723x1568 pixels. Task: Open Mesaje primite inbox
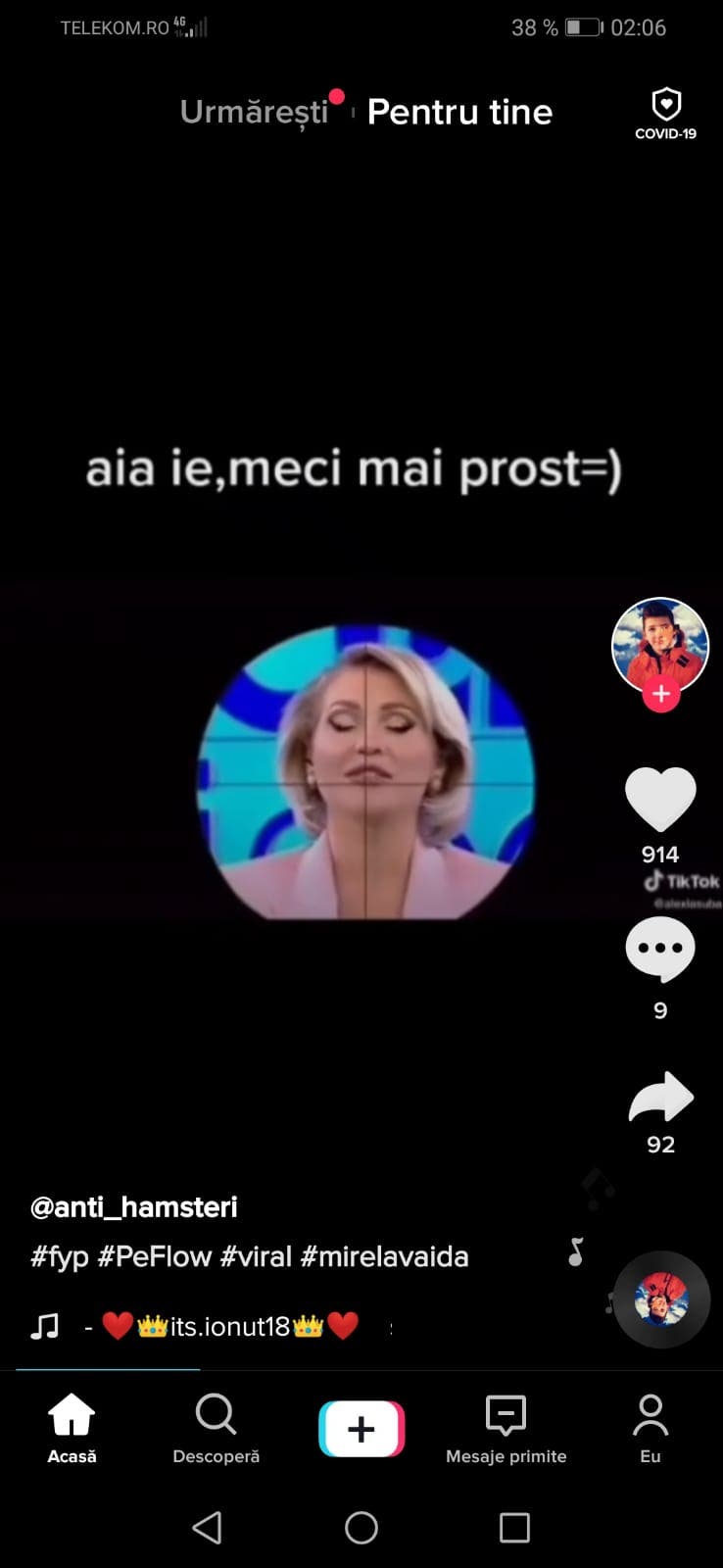click(x=506, y=1429)
